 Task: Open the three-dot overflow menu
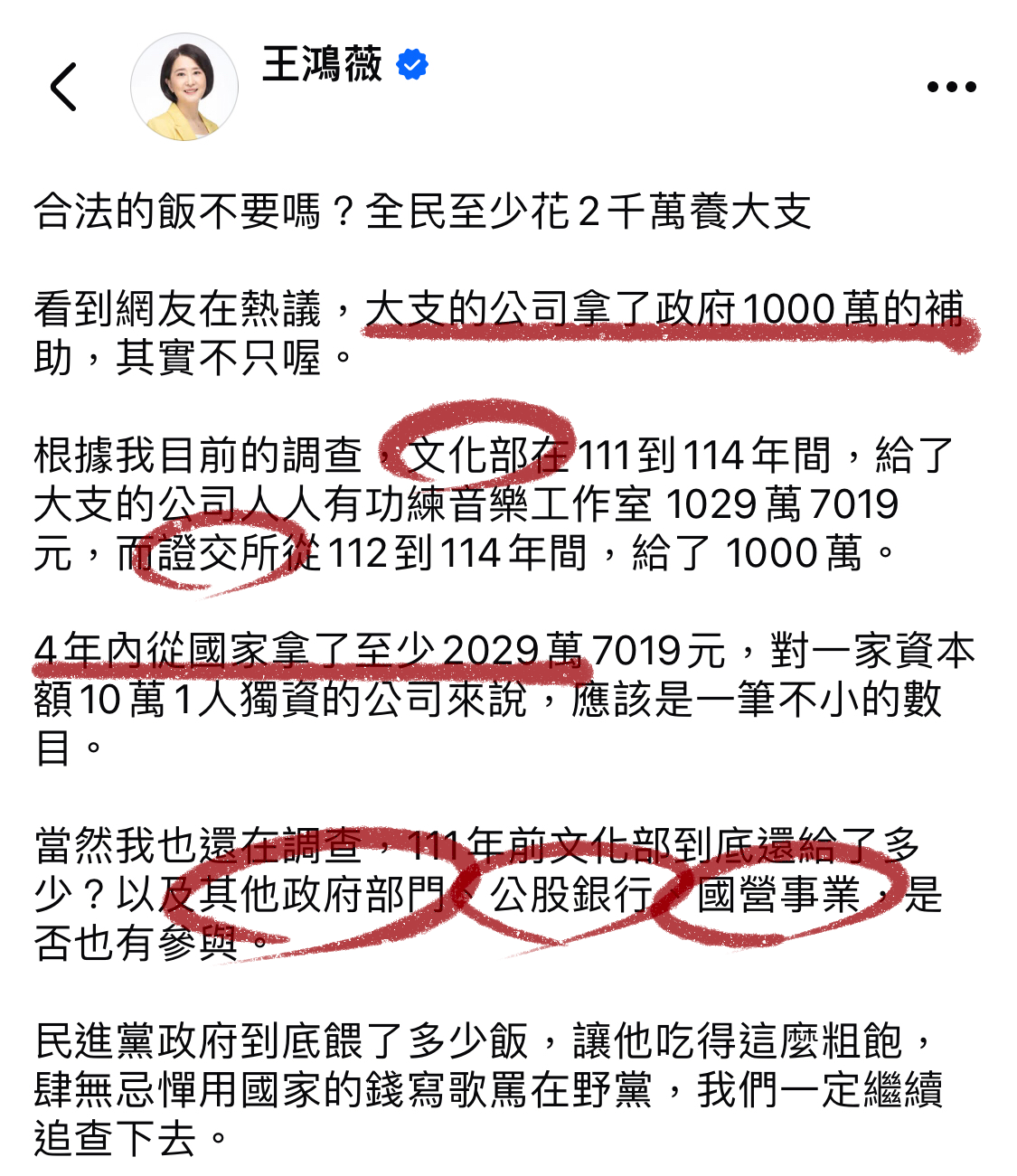coord(951,88)
